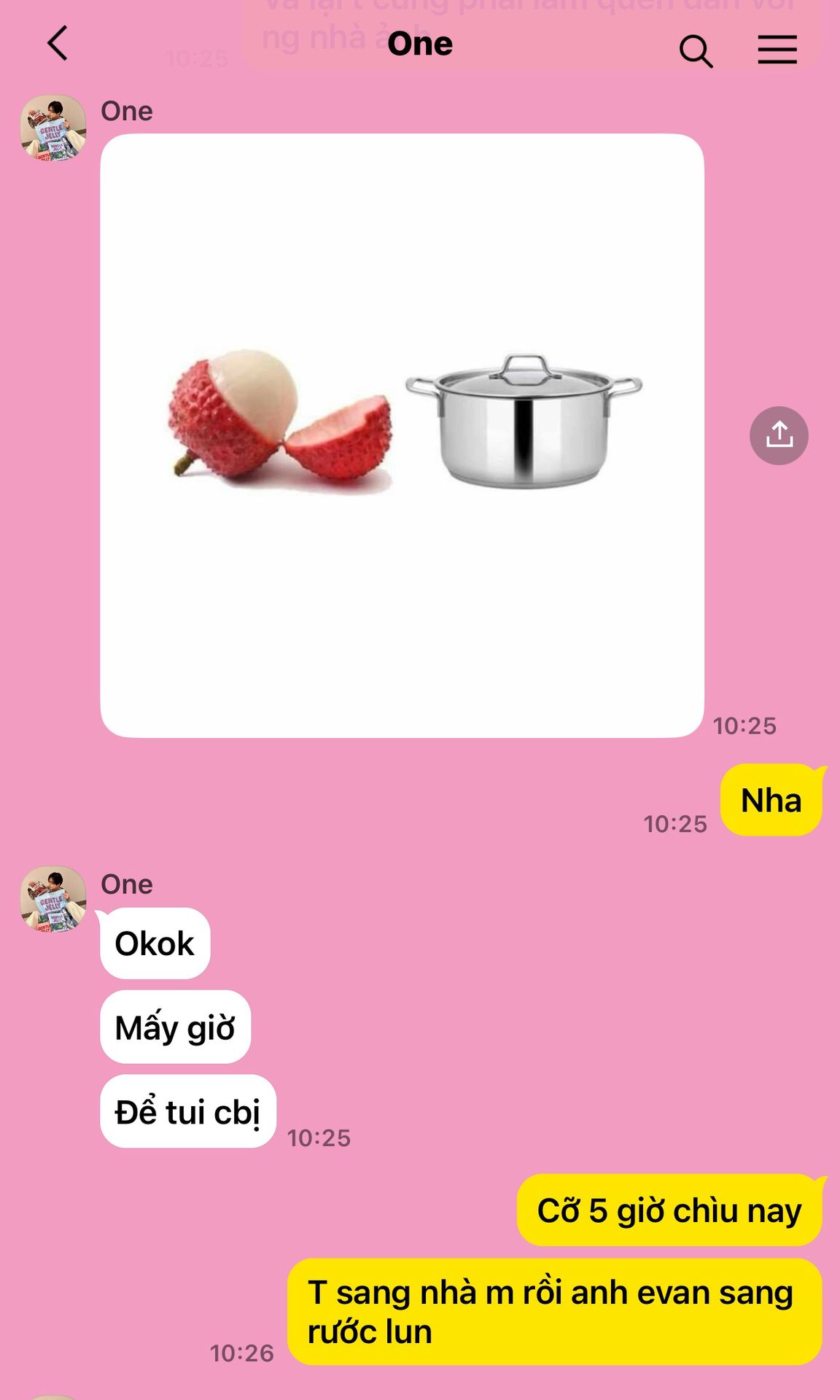Screen dimensions: 840x1400
Task: Search within this One chat
Action: [x=696, y=51]
